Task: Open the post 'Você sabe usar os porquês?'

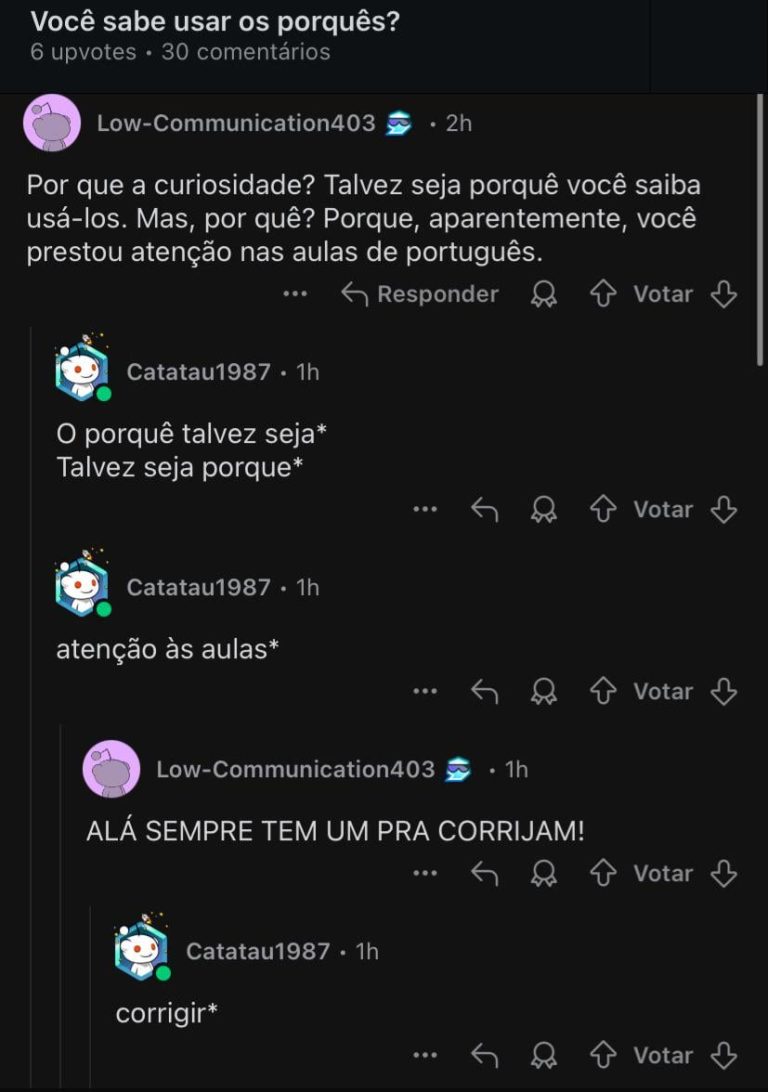Action: pyautogui.click(x=215, y=21)
